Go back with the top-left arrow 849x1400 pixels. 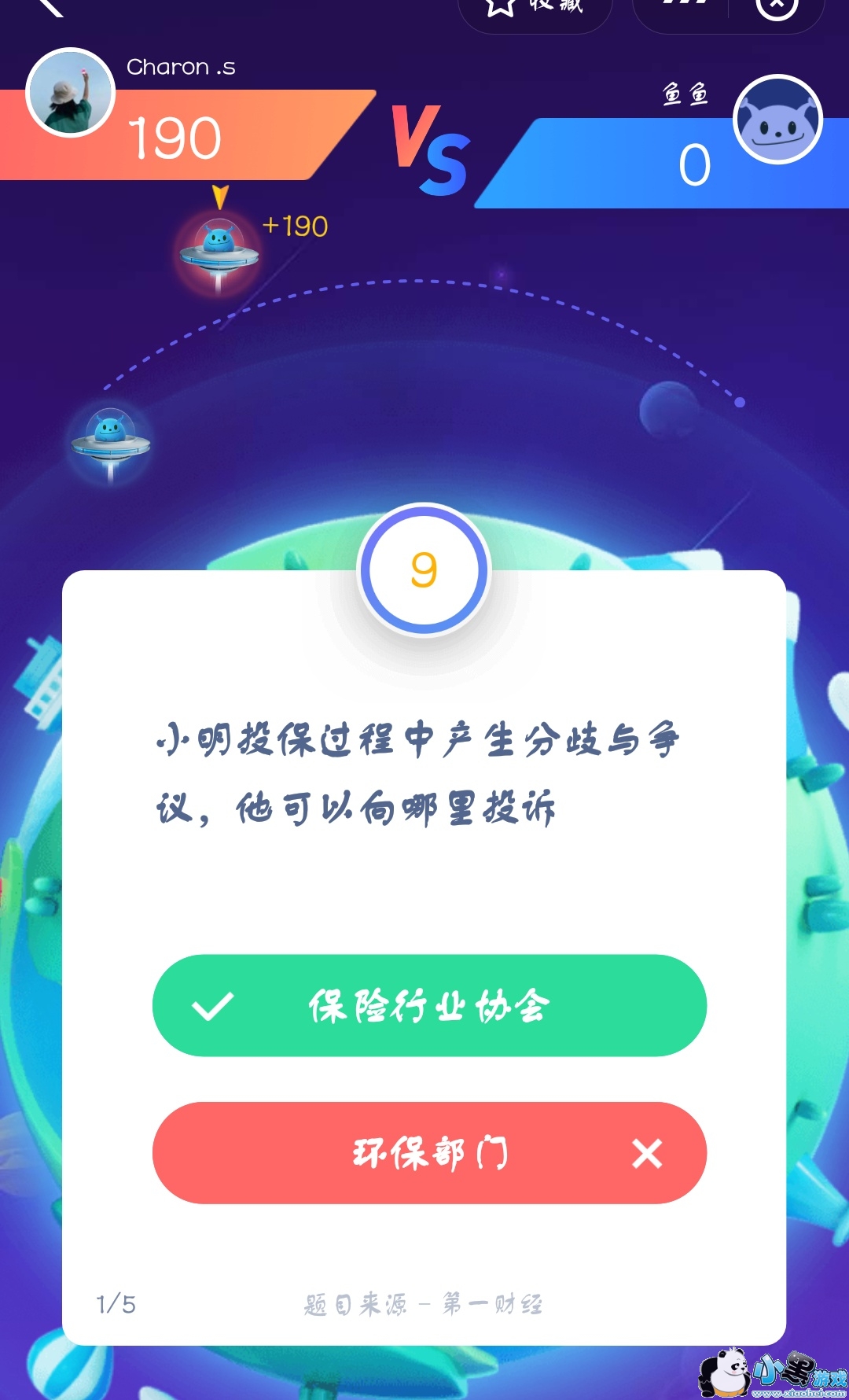(50, 6)
